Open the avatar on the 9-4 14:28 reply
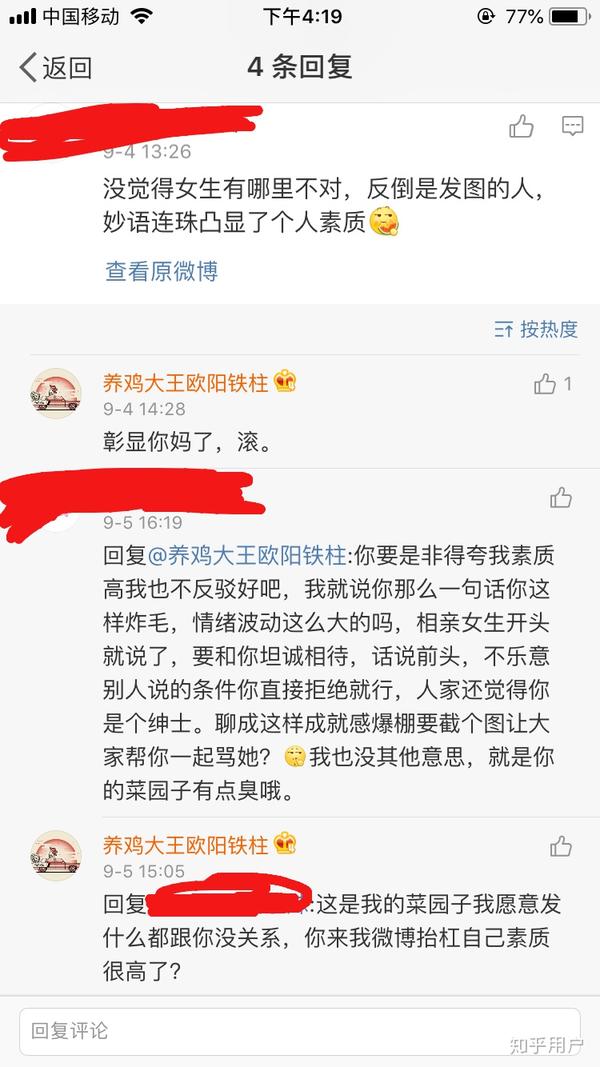This screenshot has height=1067, width=600. [54, 393]
